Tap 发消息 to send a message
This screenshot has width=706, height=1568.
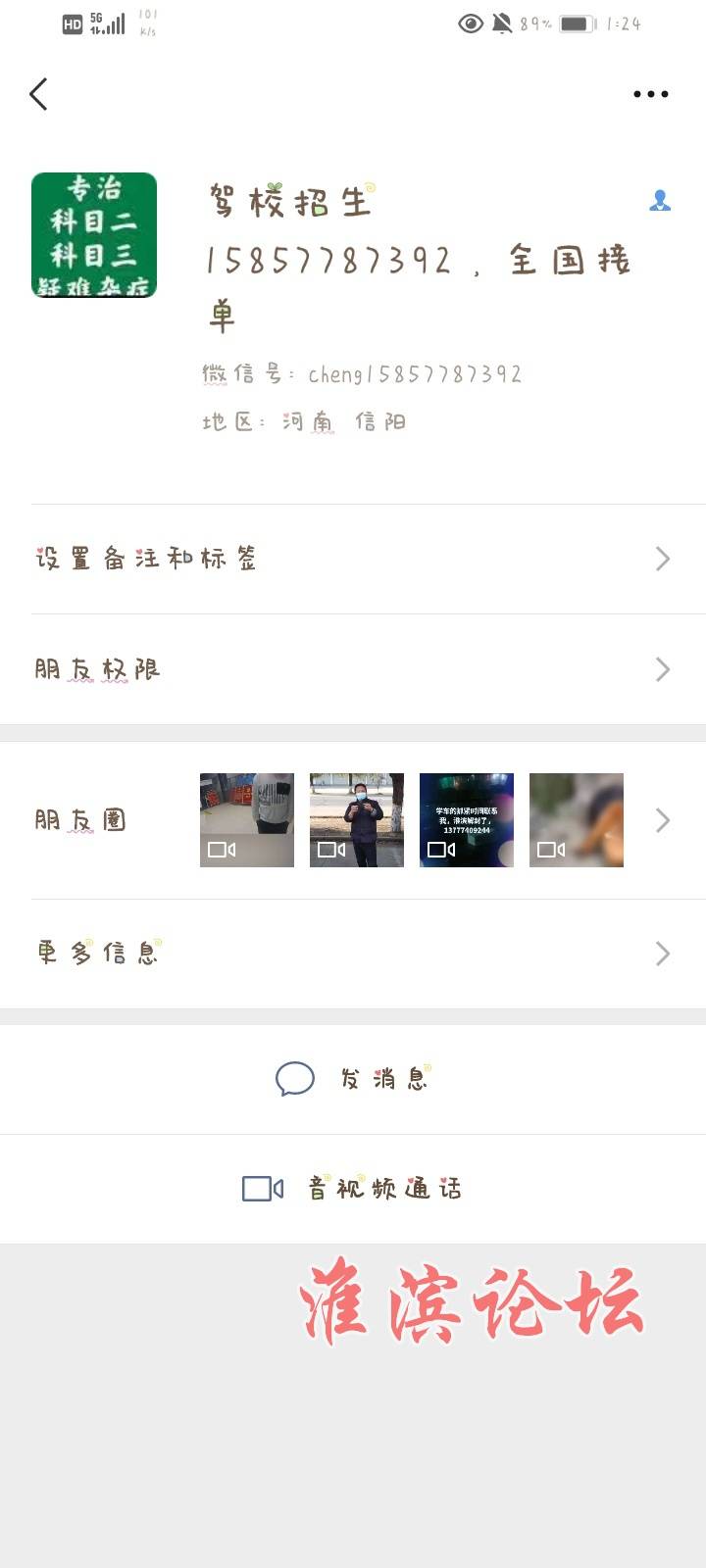[x=353, y=1079]
